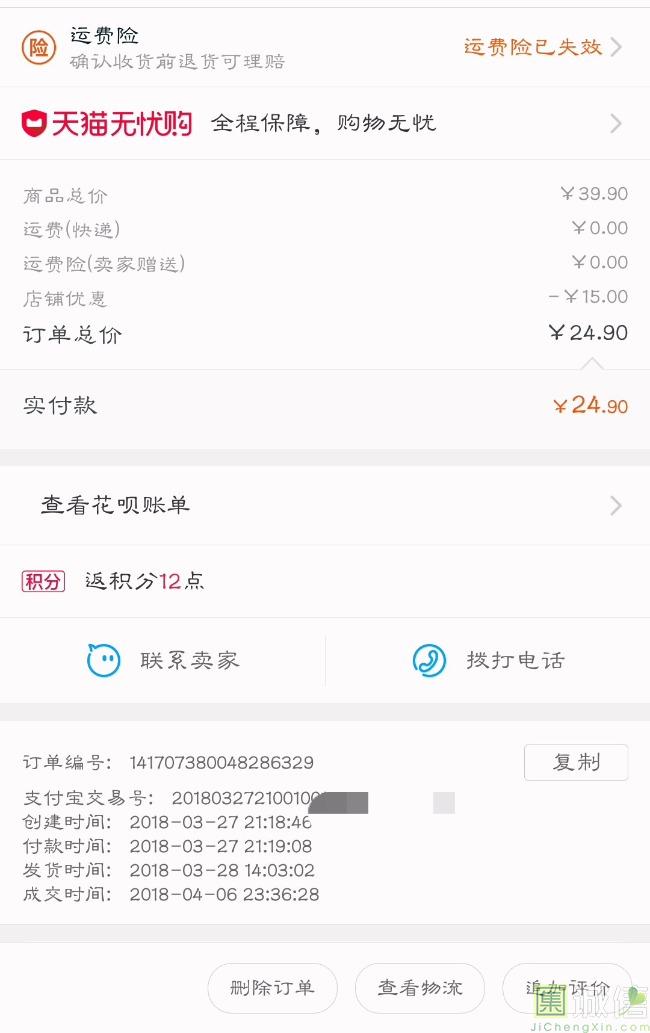Delete this order with 删除订单
The image size is (650, 1033).
272,988
